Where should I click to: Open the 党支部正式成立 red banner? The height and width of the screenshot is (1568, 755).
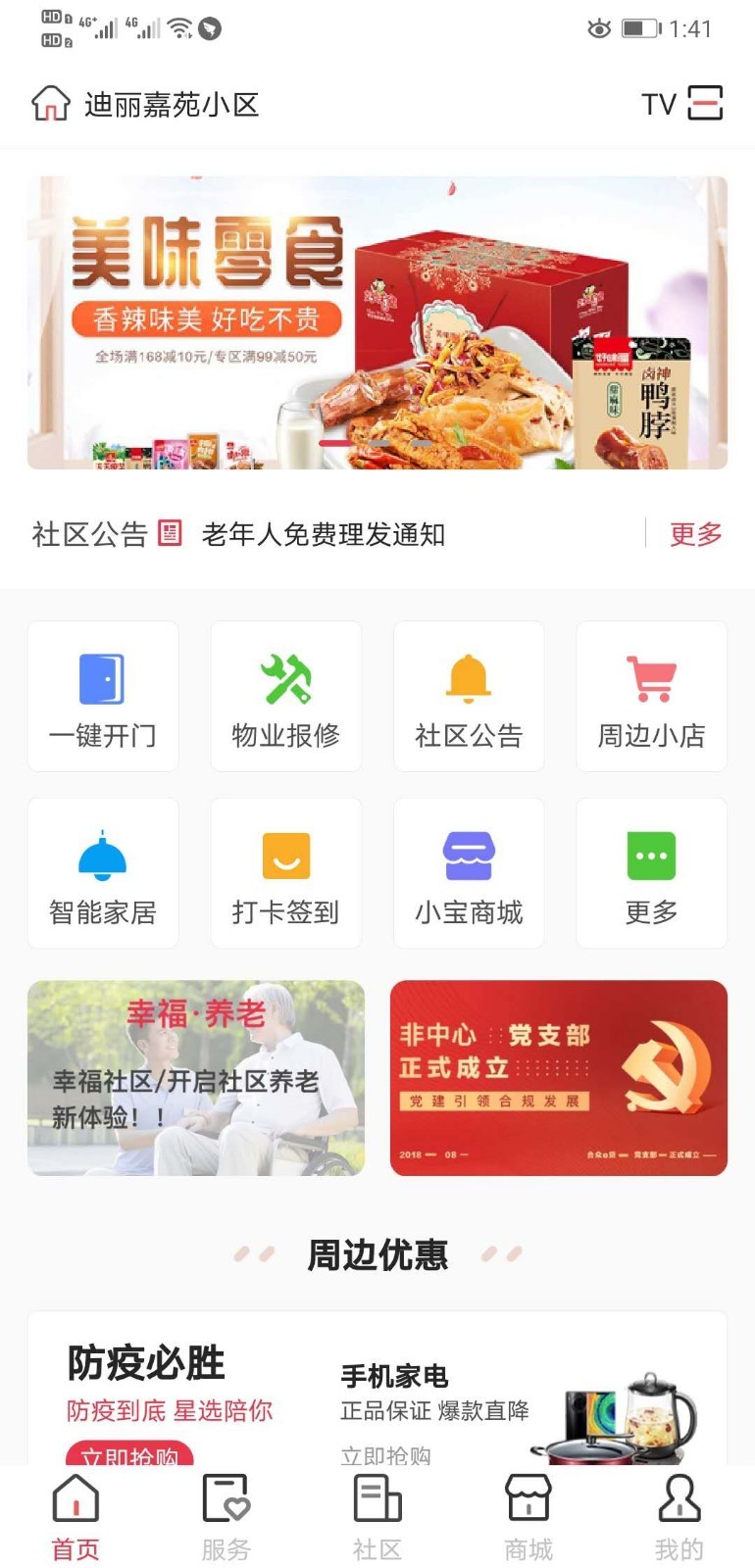(559, 1078)
